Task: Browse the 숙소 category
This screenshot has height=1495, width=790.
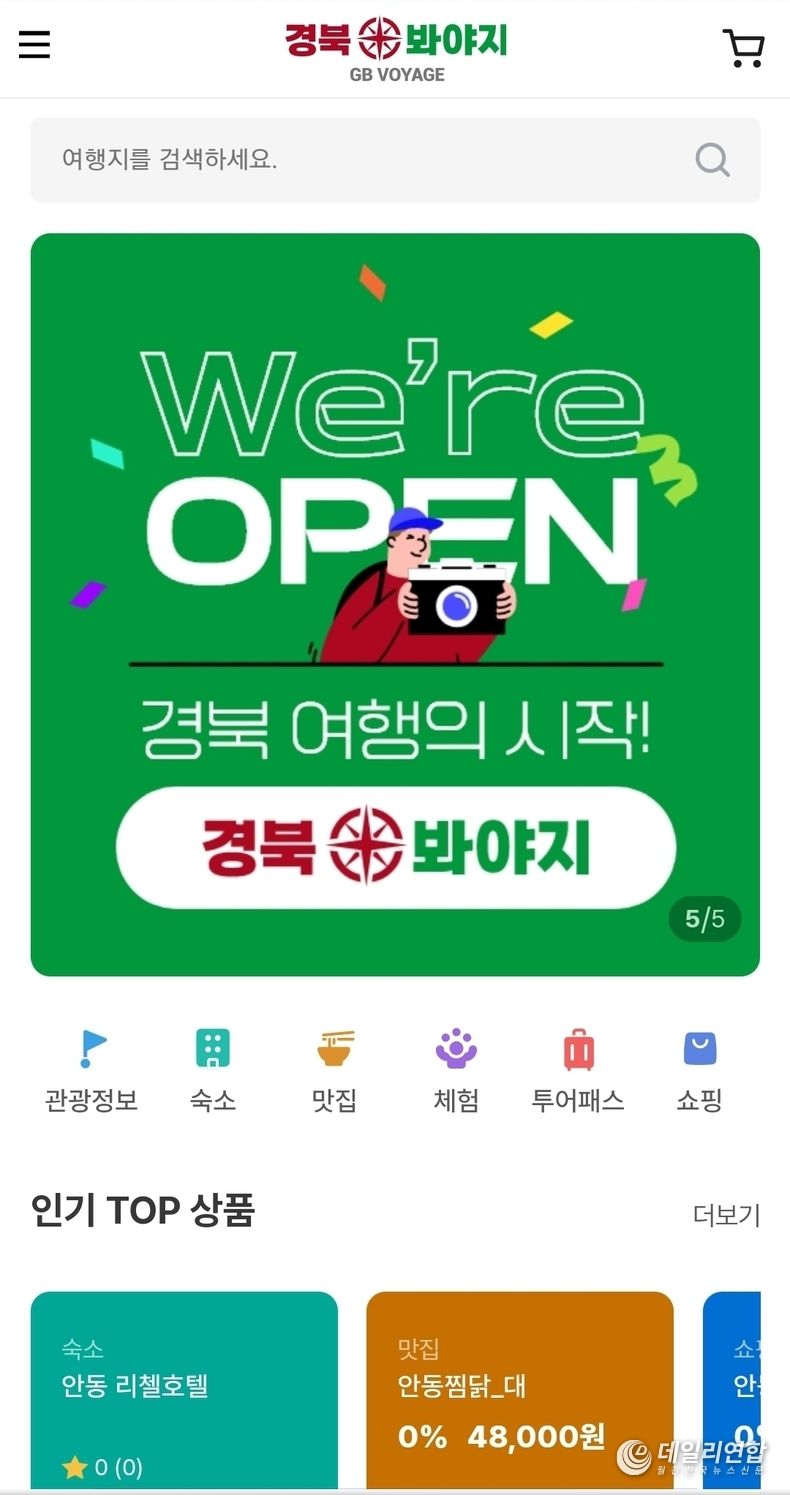Action: click(x=212, y=1071)
